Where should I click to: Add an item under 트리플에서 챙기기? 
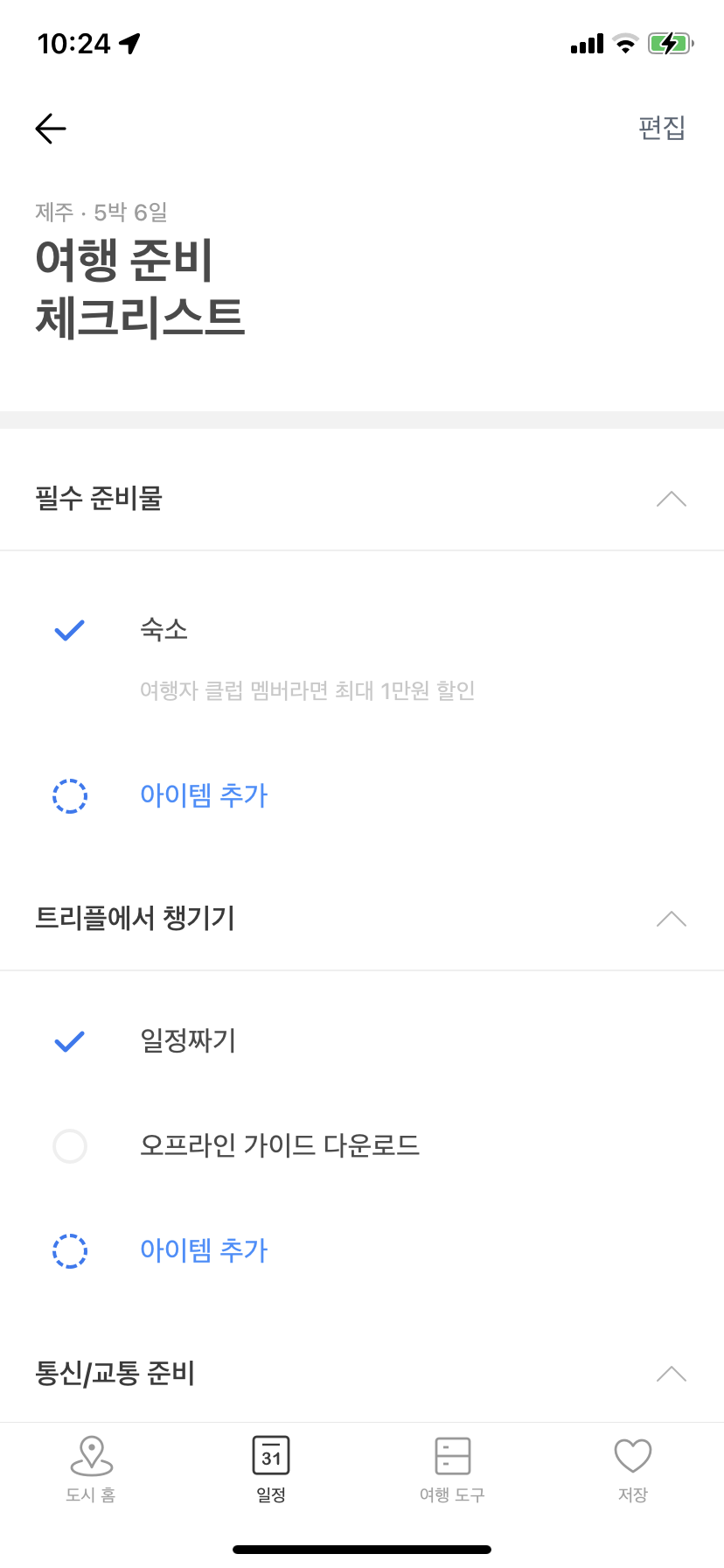204,1250
